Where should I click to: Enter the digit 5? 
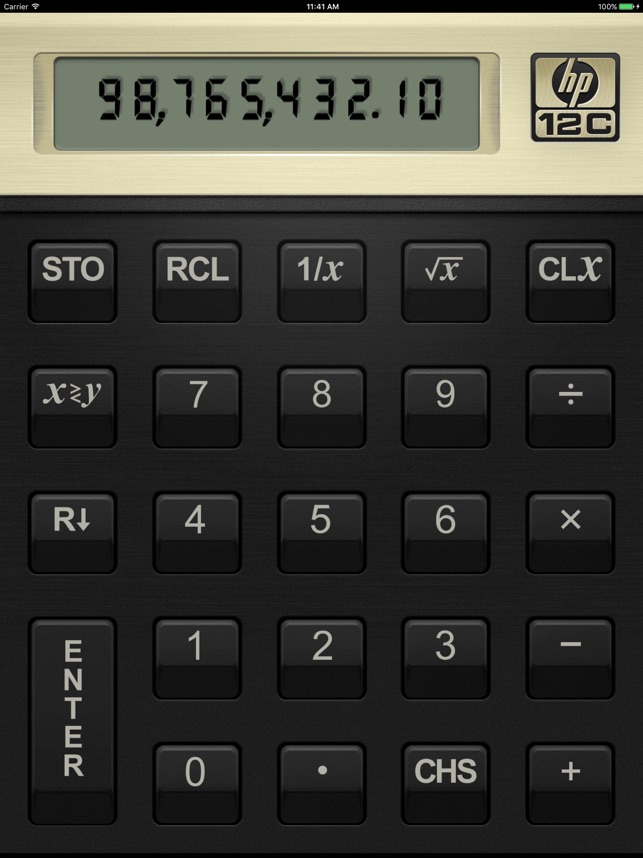coord(321,531)
